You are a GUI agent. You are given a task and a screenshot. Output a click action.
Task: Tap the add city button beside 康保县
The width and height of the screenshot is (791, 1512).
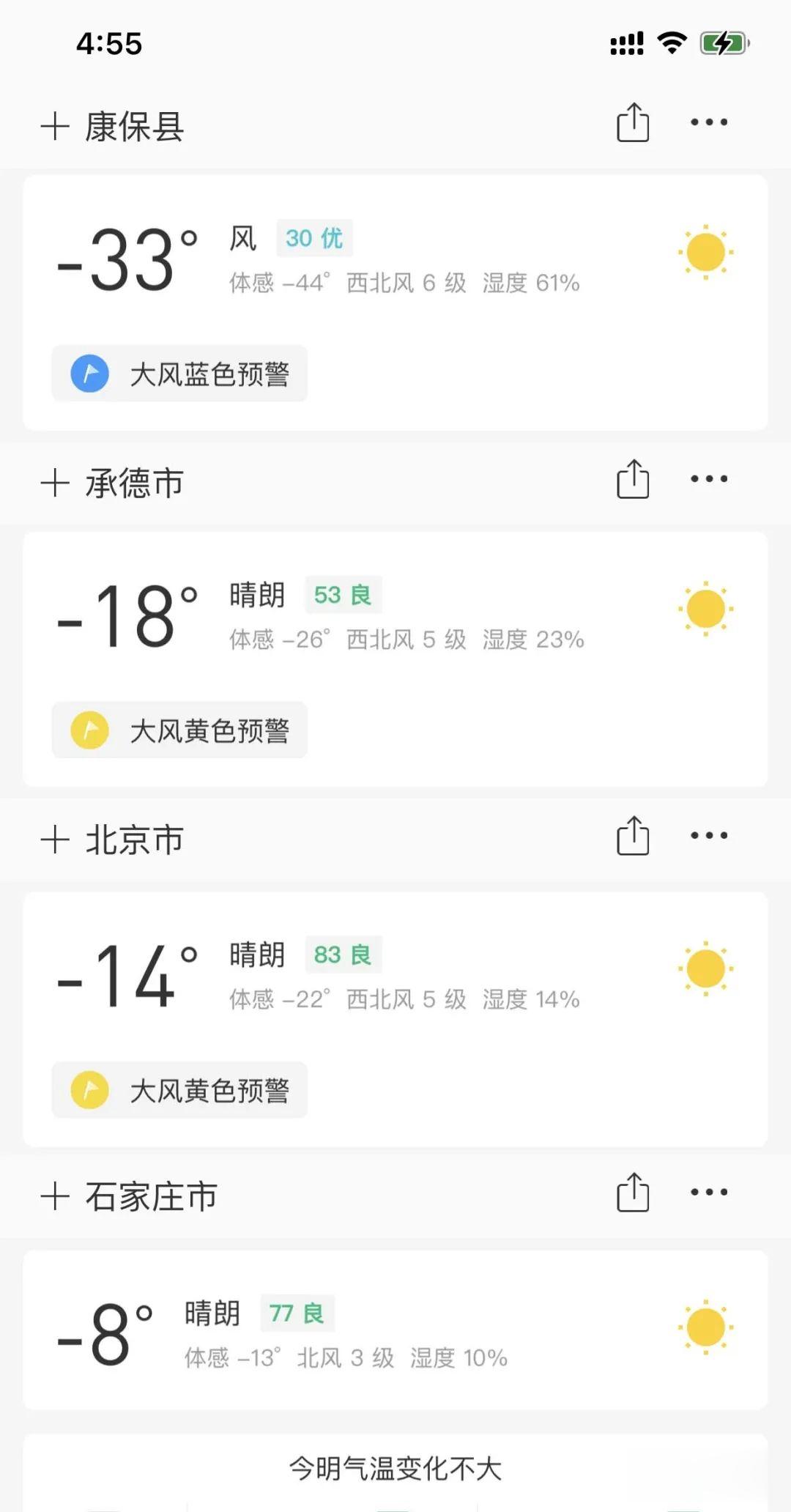pyautogui.click(x=54, y=126)
